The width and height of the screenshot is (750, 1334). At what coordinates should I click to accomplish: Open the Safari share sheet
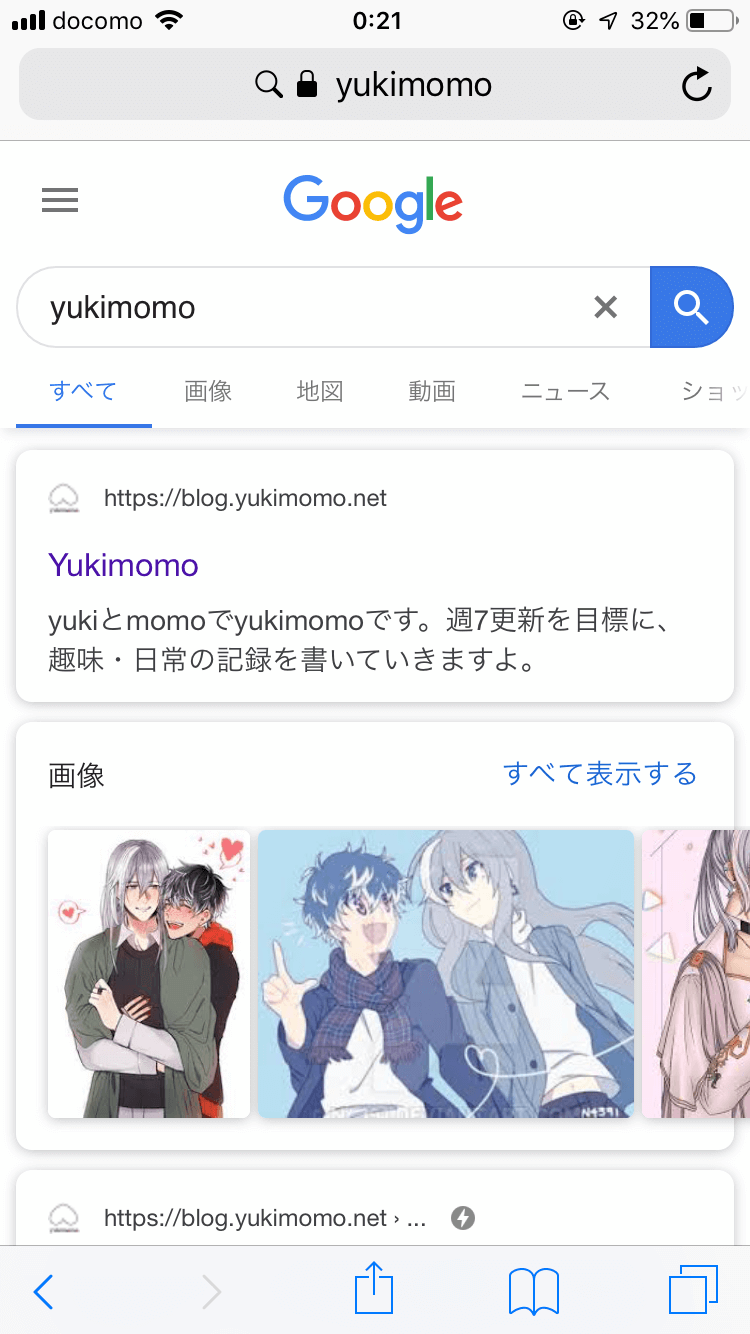coord(375,1290)
